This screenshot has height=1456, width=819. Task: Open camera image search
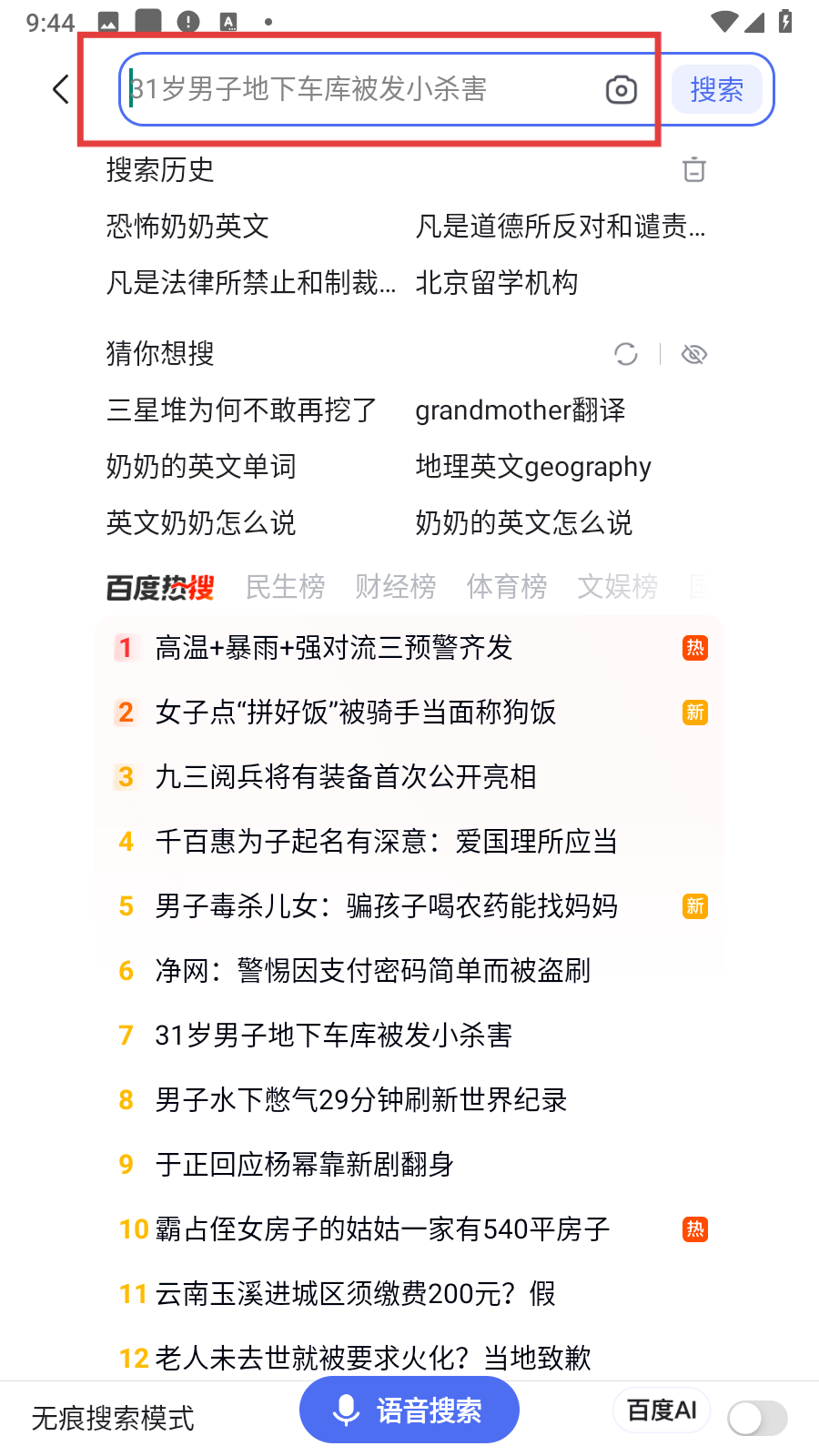pyautogui.click(x=622, y=90)
